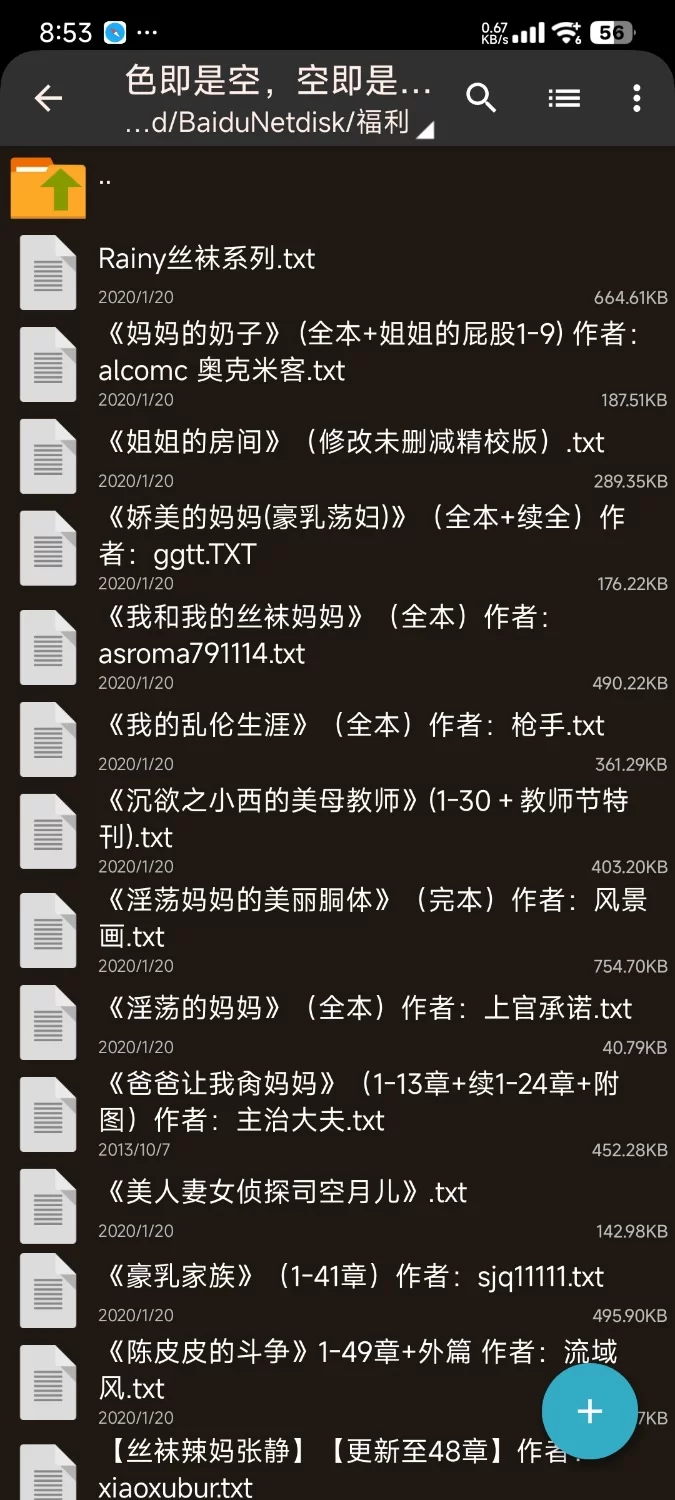675x1500 pixels.
Task: Open the three-dot overflow menu
Action: (x=637, y=98)
